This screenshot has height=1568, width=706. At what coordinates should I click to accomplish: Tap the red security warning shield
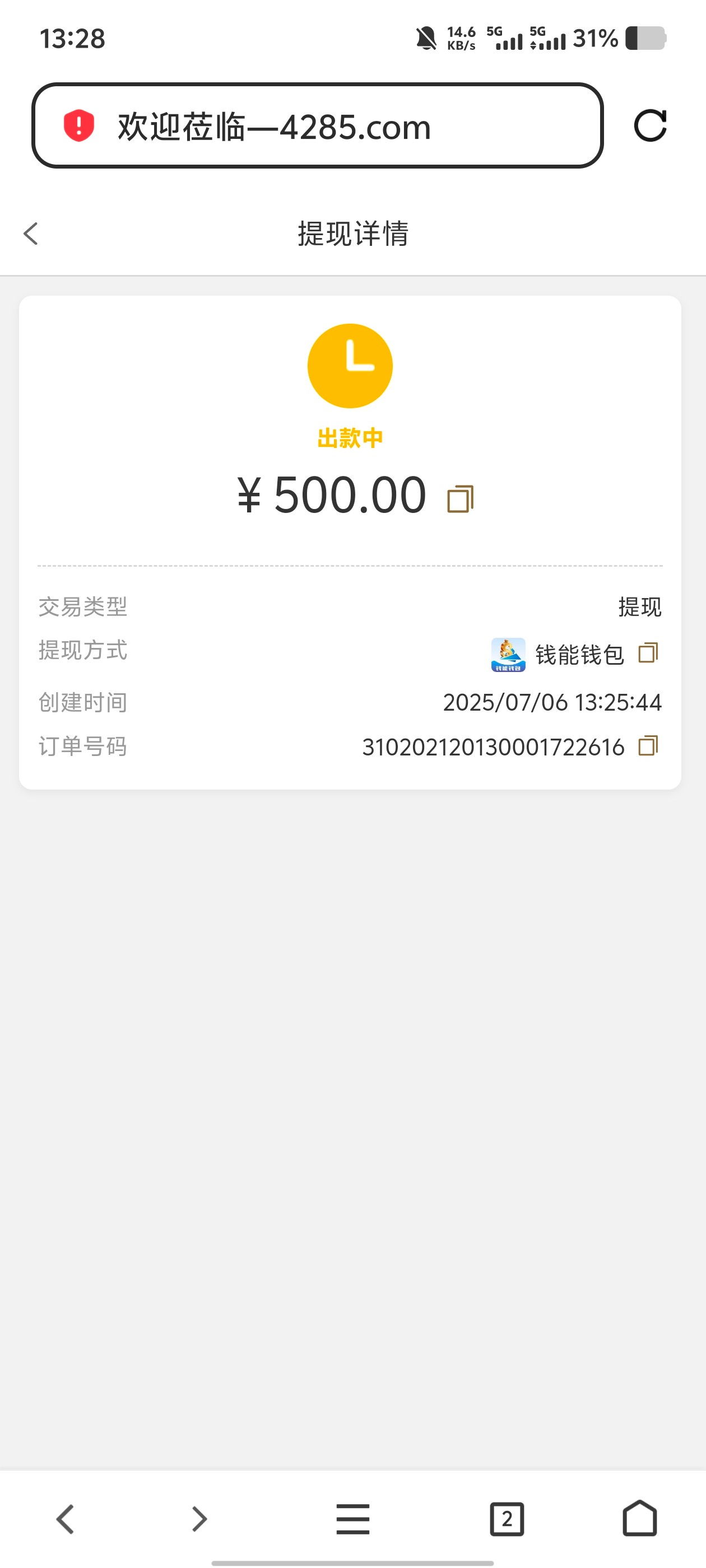[x=79, y=126]
